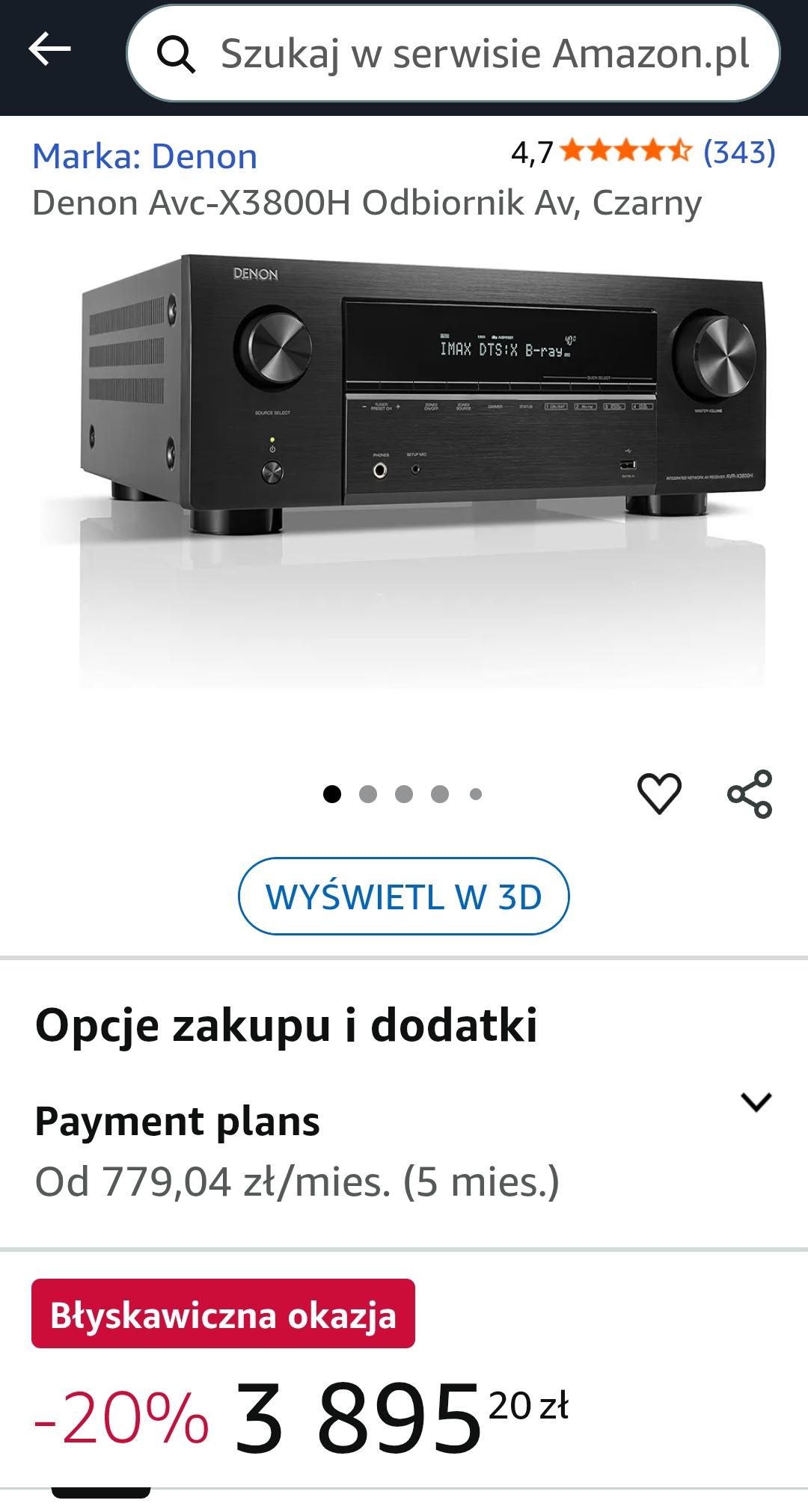Go back using the top arrow

tap(49, 50)
